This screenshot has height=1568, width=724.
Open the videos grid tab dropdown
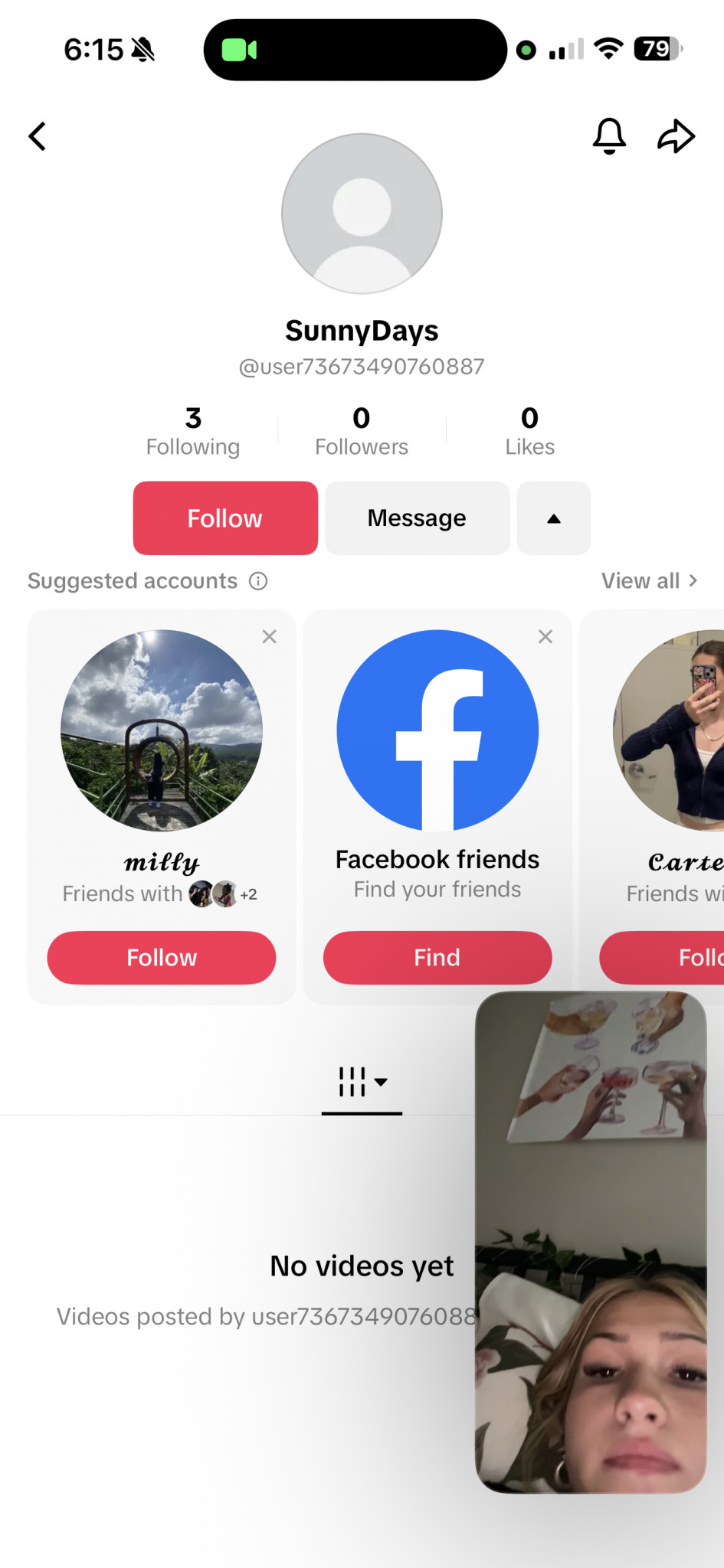click(362, 1082)
